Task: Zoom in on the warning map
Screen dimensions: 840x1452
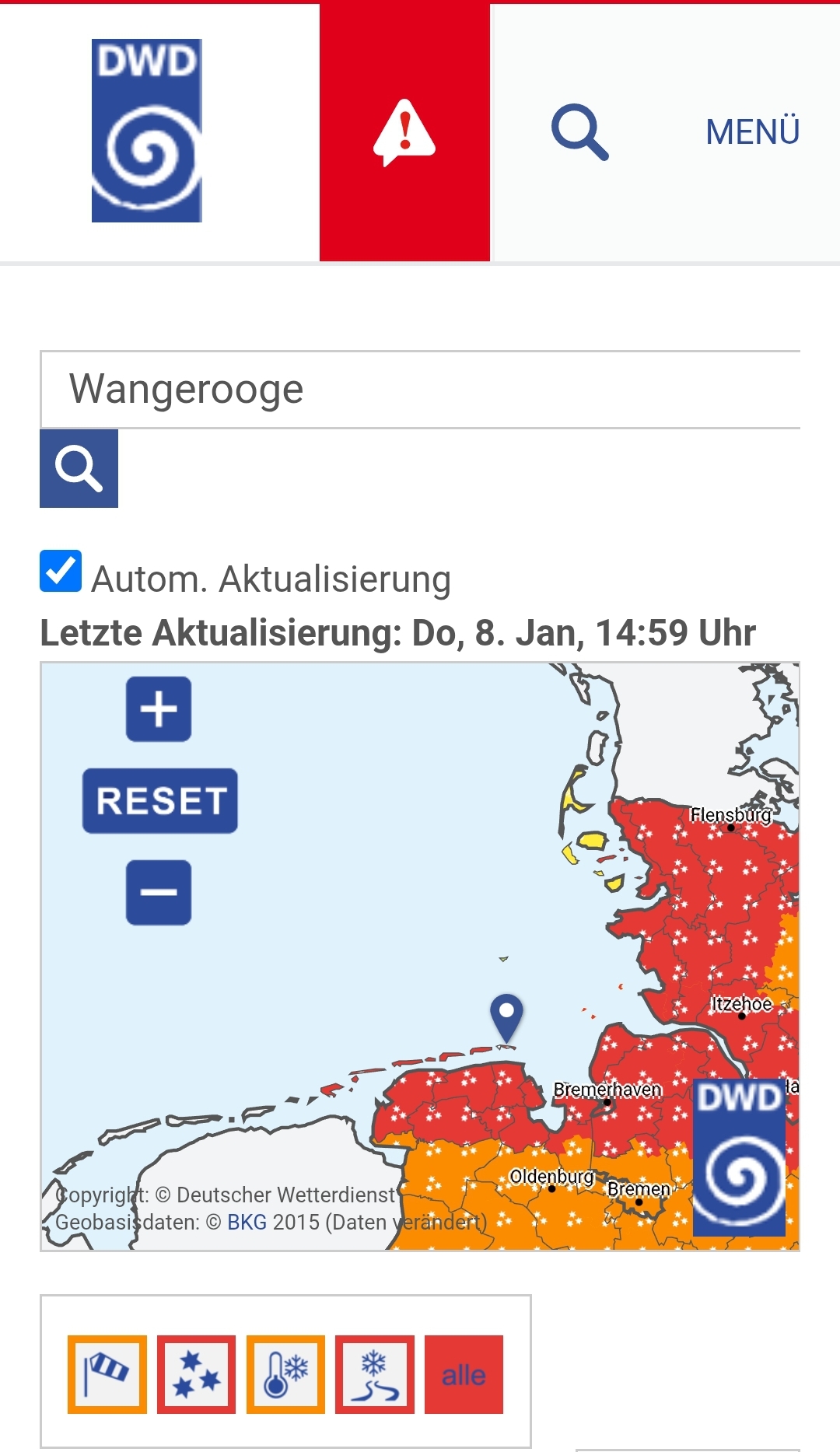Action: (159, 709)
